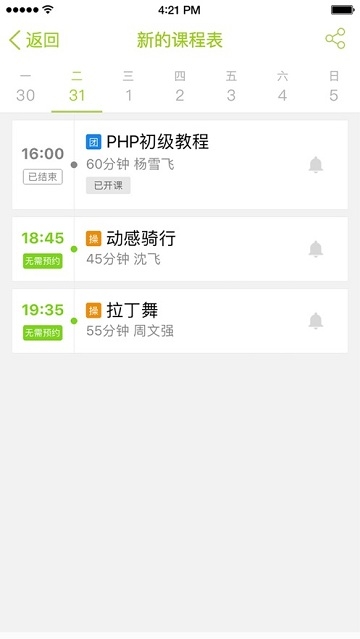
Task: Switch to Wednesday the 1st
Action: (128, 87)
